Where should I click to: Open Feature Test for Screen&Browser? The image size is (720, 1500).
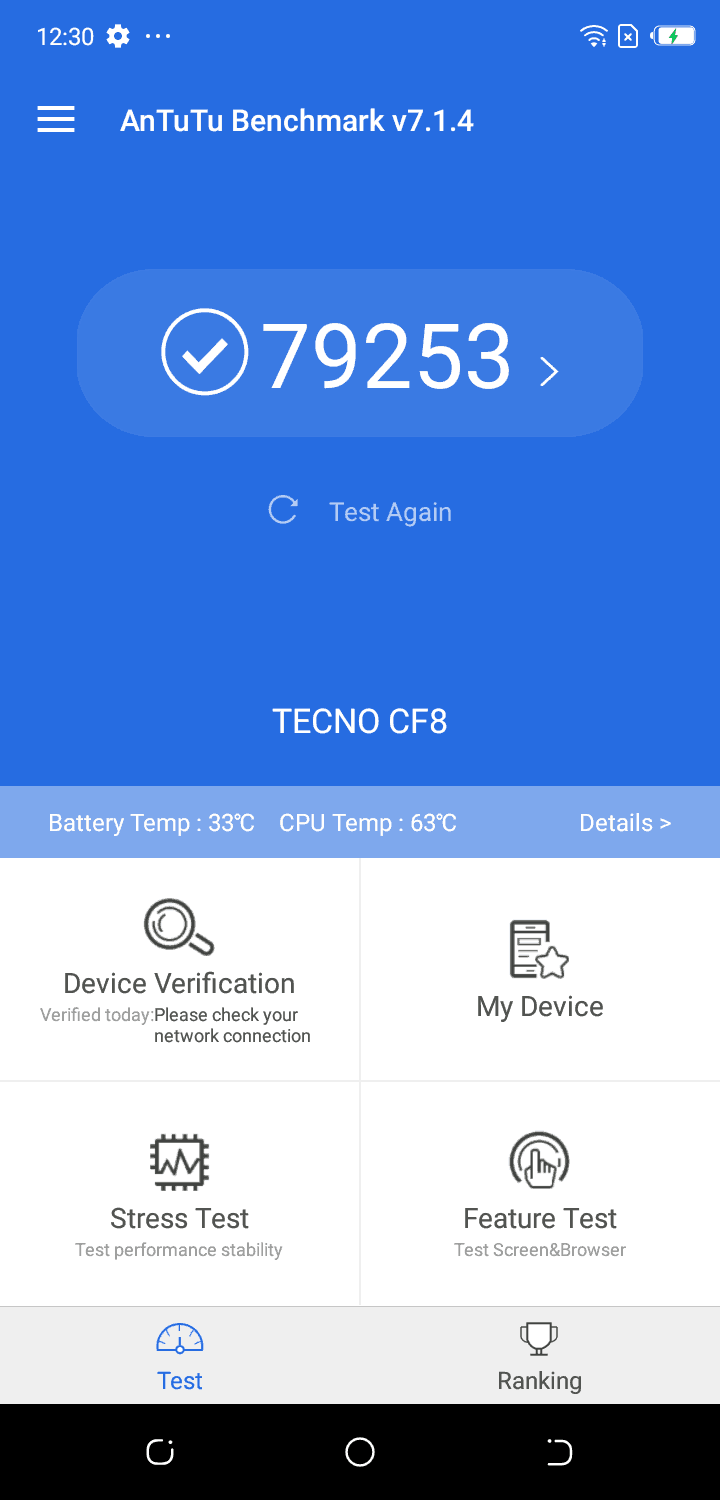pyautogui.click(x=540, y=1194)
